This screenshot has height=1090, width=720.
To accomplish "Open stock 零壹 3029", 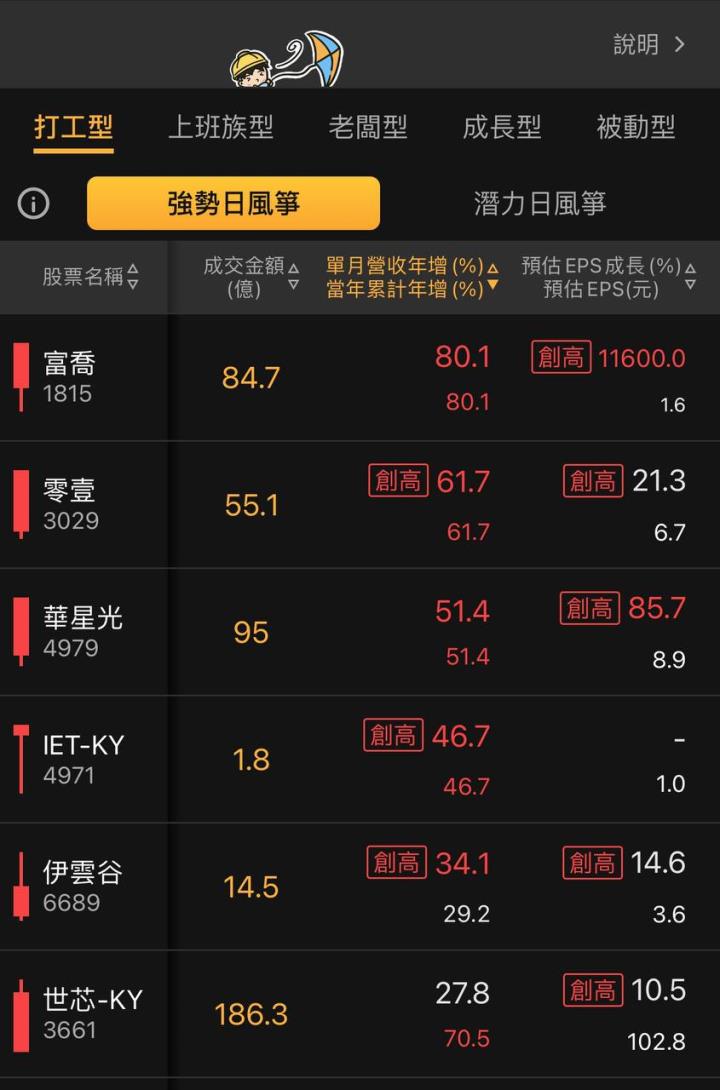I will click(69, 504).
